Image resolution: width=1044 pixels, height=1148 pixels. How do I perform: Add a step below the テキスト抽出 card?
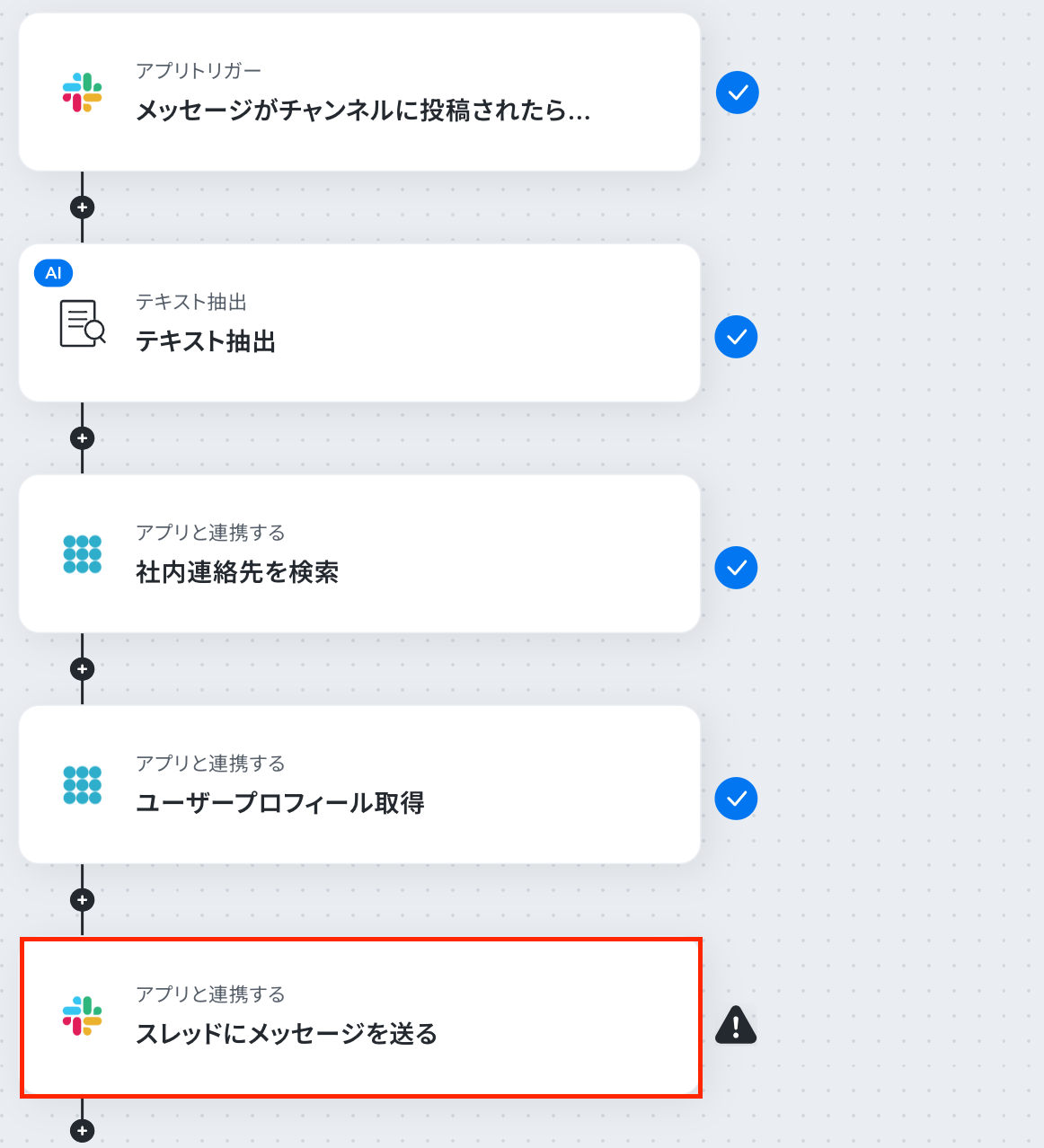(83, 438)
